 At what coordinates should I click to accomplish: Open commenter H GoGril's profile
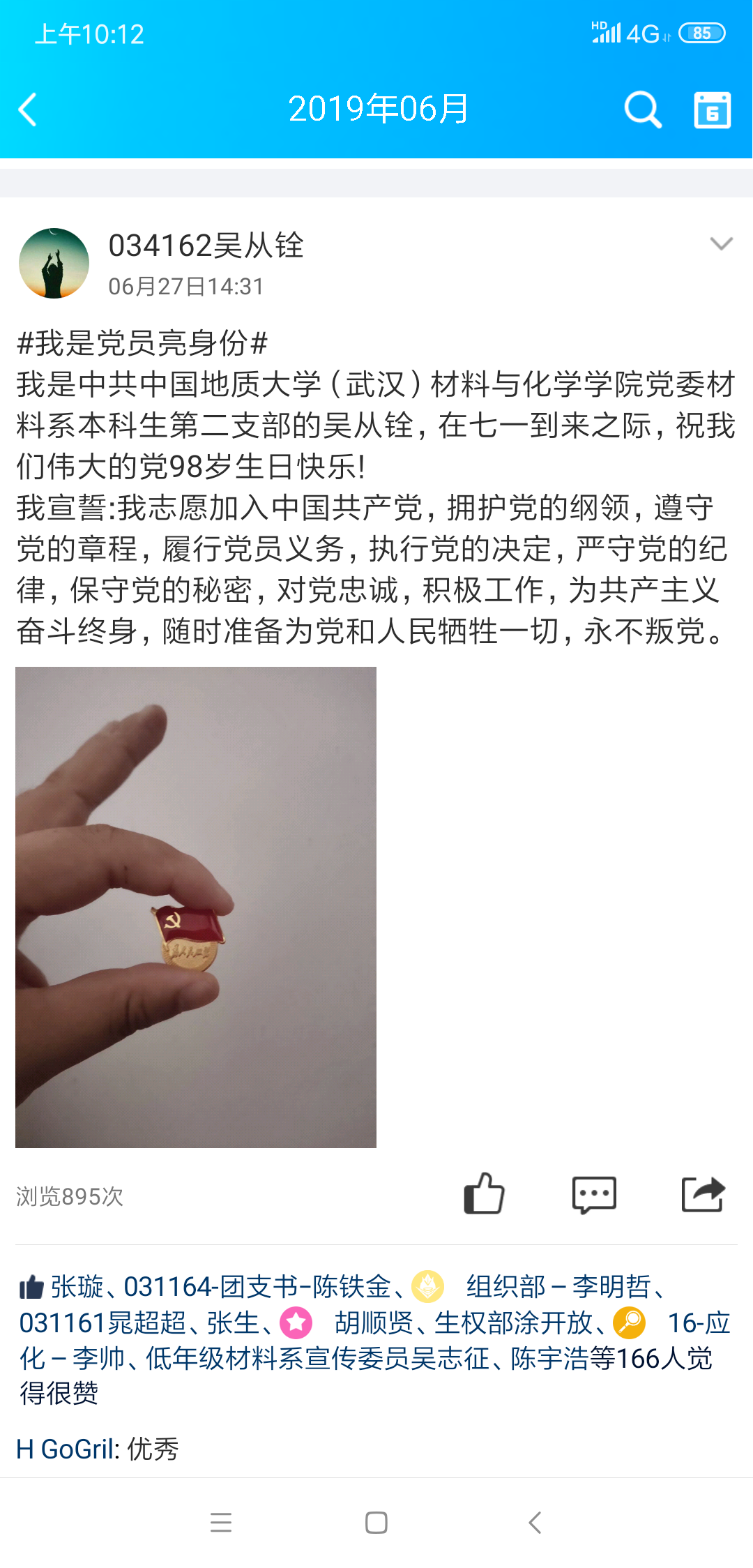(x=67, y=1449)
